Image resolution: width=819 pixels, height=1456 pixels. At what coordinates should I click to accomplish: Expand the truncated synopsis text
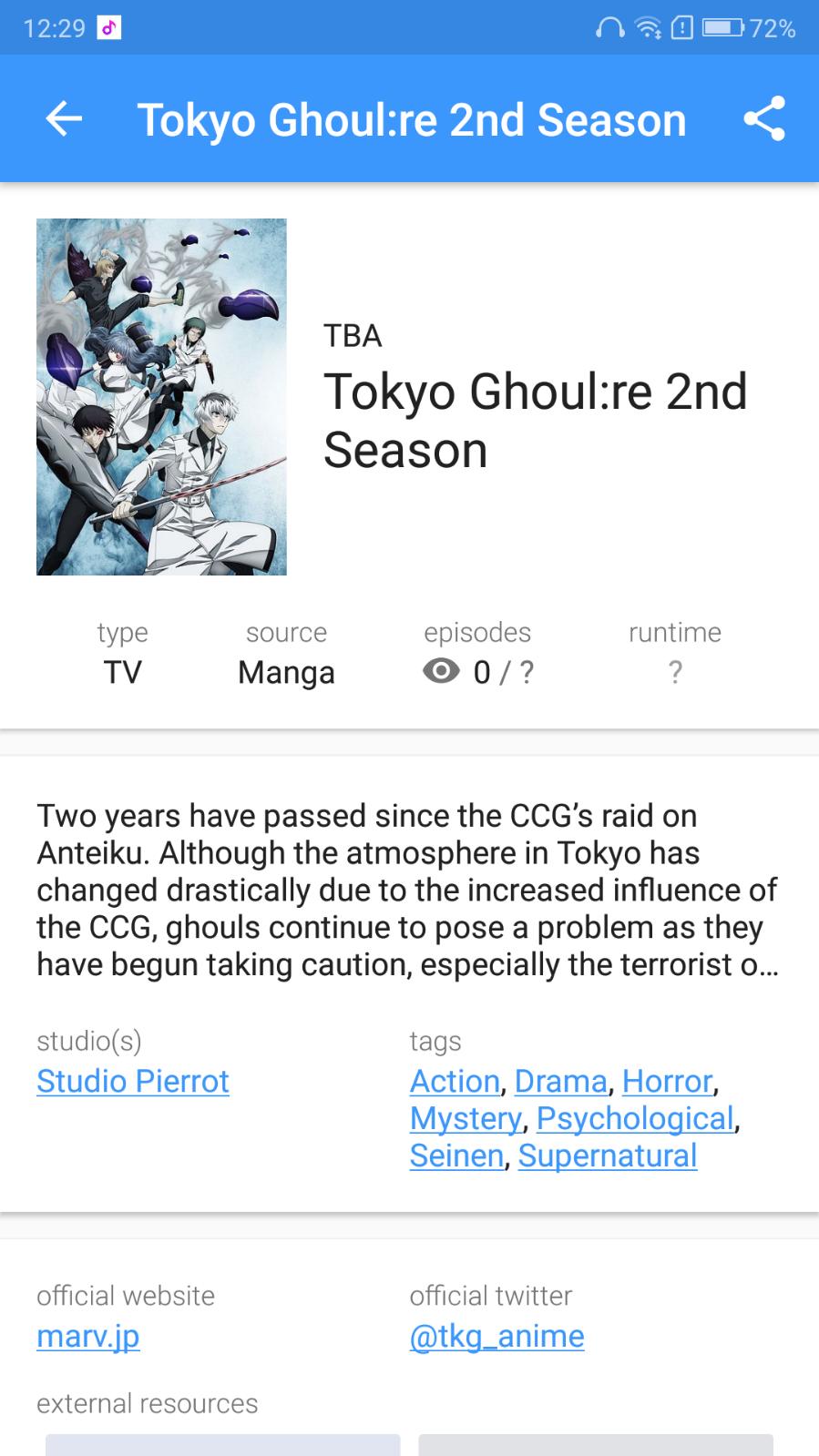[x=407, y=890]
